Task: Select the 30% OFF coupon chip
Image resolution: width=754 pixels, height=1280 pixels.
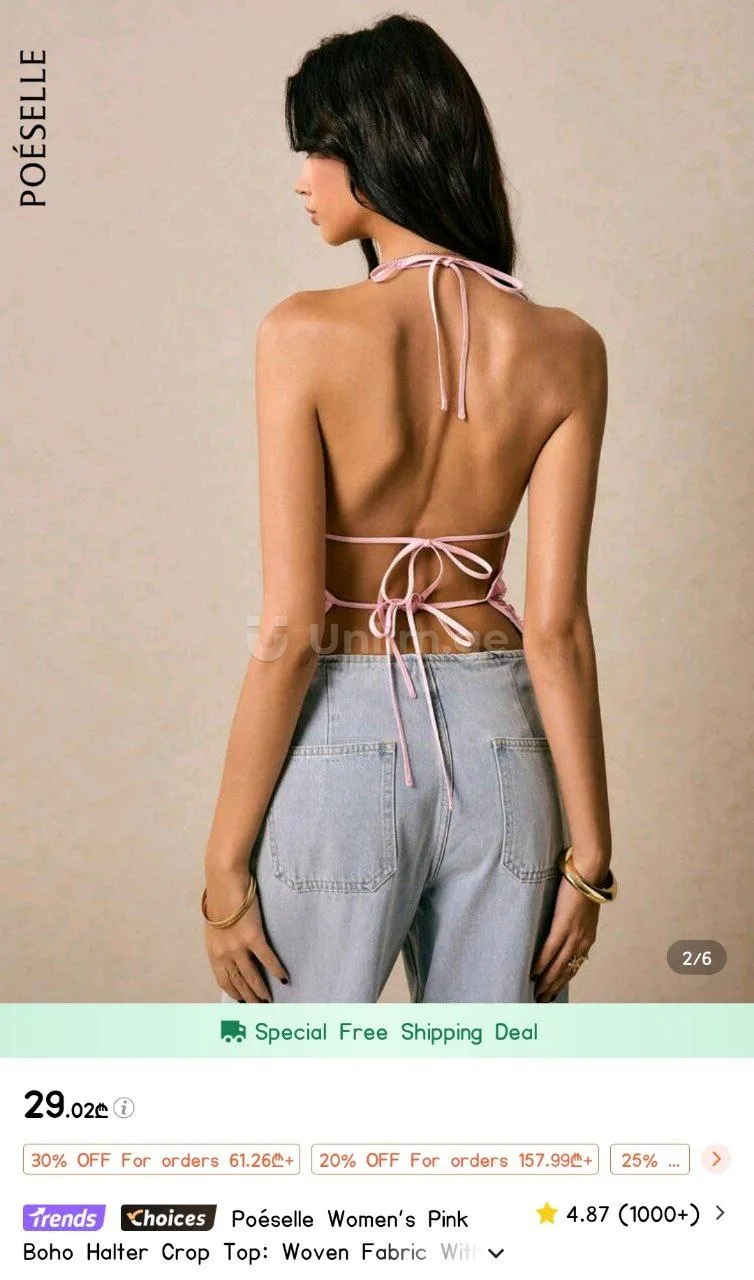Action: (x=161, y=1160)
